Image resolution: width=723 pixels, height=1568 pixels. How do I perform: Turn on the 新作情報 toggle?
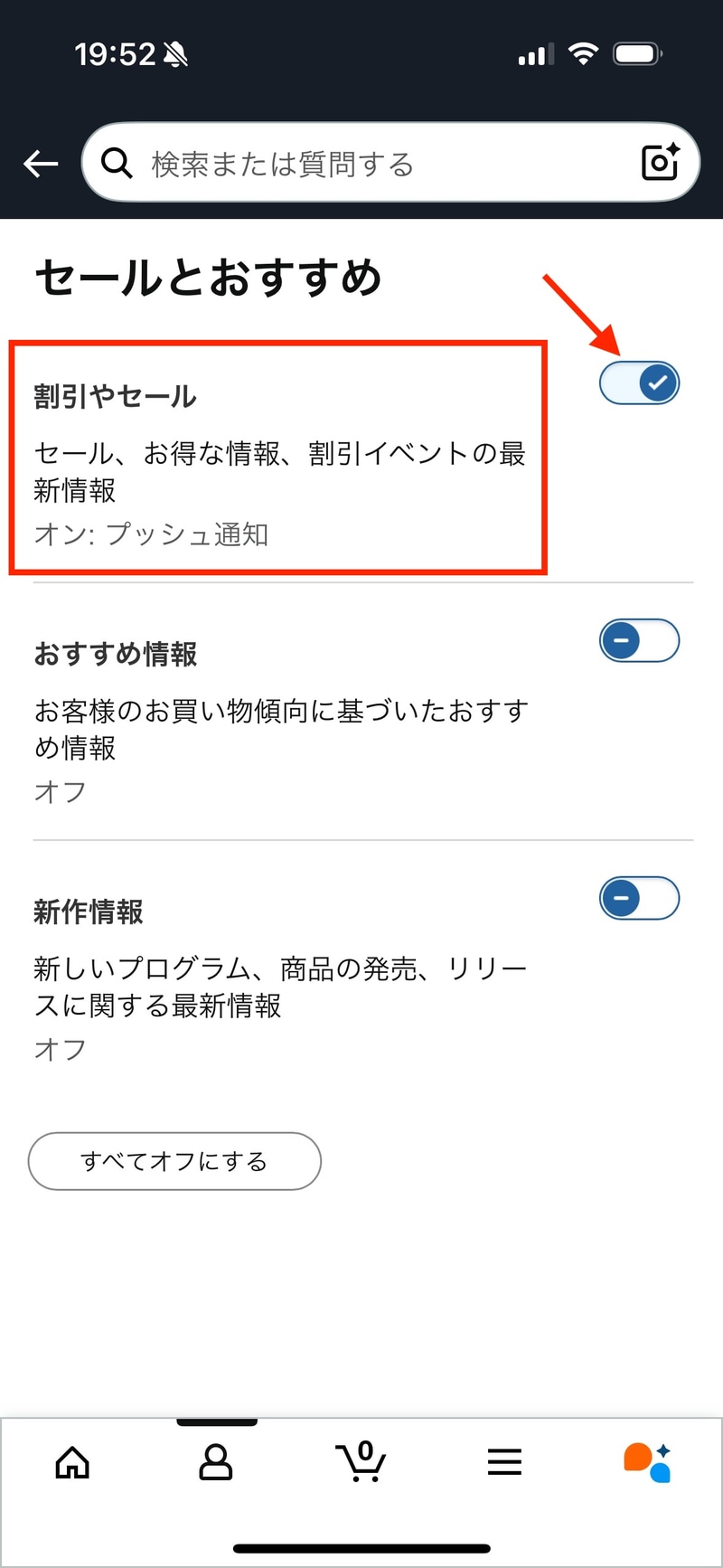[x=639, y=898]
